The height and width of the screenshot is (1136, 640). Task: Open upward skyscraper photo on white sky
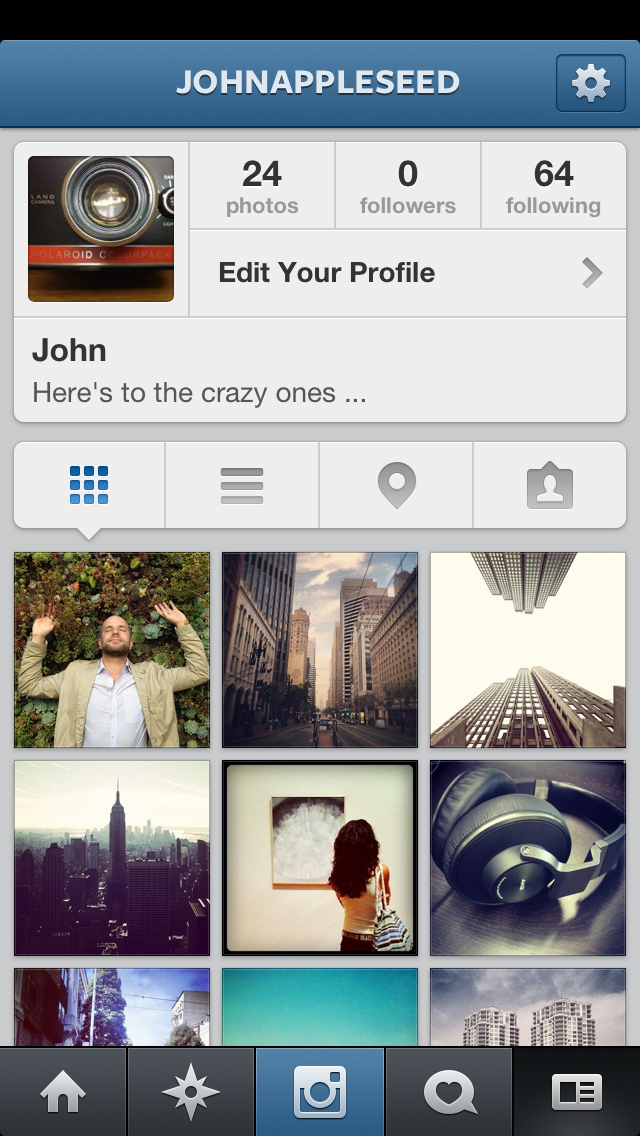pos(528,650)
